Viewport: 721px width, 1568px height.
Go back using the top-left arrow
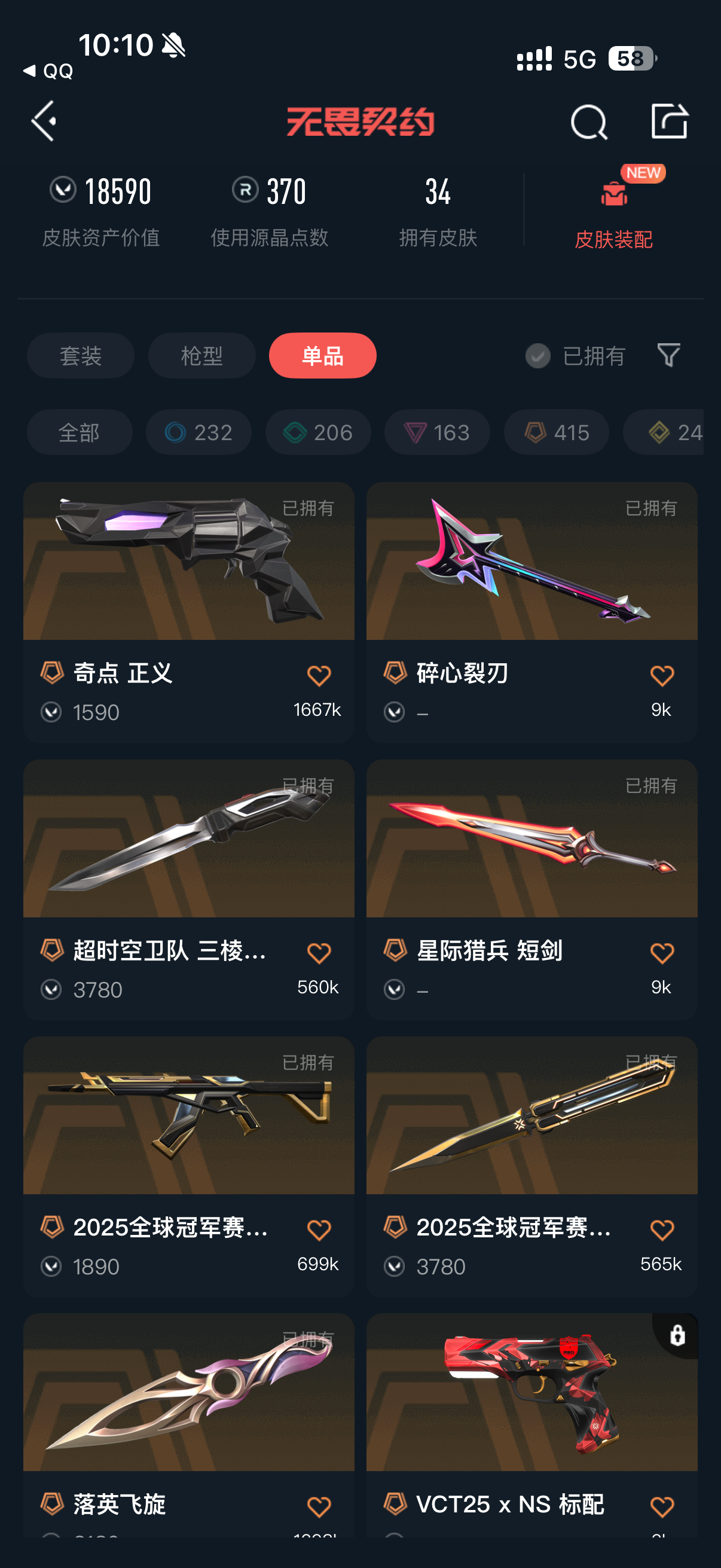point(44,121)
